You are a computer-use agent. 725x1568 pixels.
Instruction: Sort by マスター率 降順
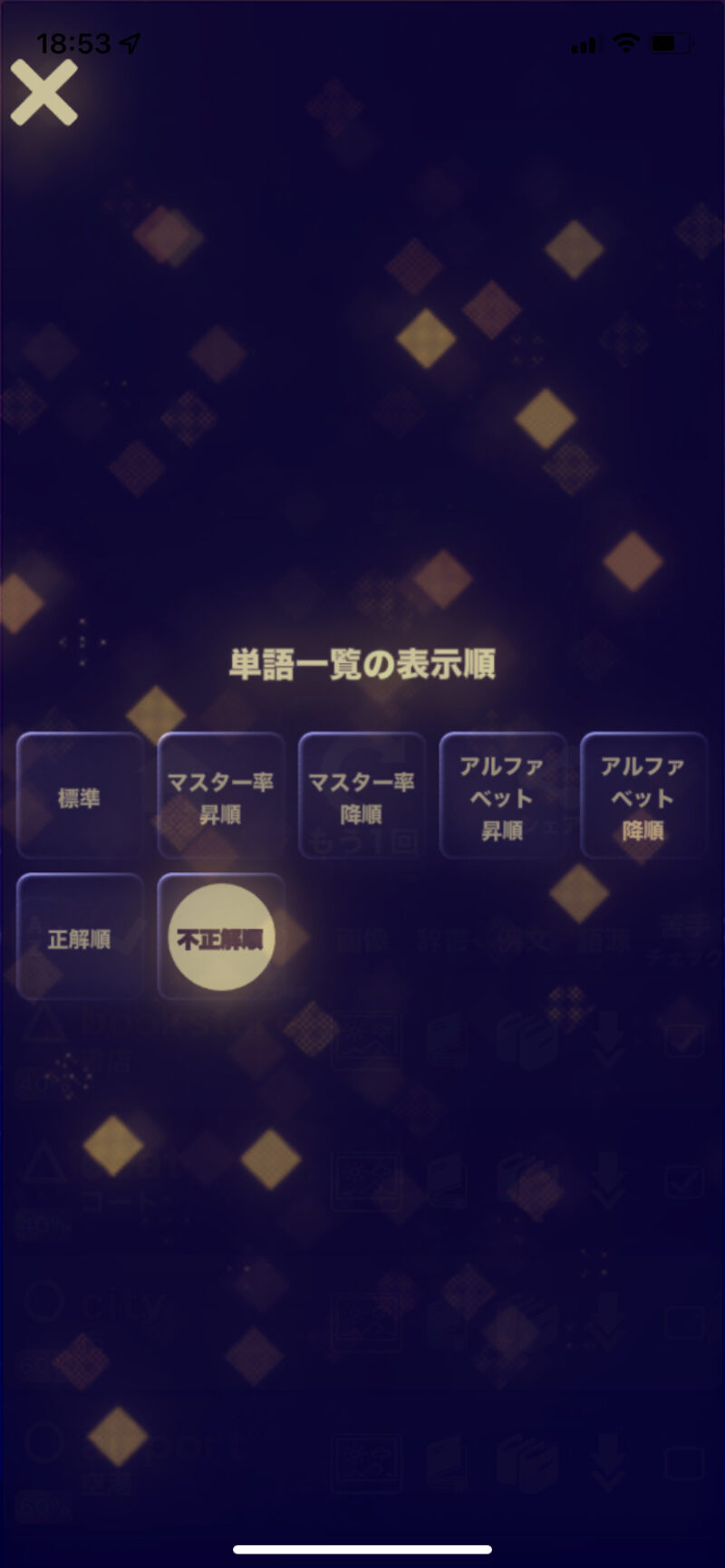362,796
